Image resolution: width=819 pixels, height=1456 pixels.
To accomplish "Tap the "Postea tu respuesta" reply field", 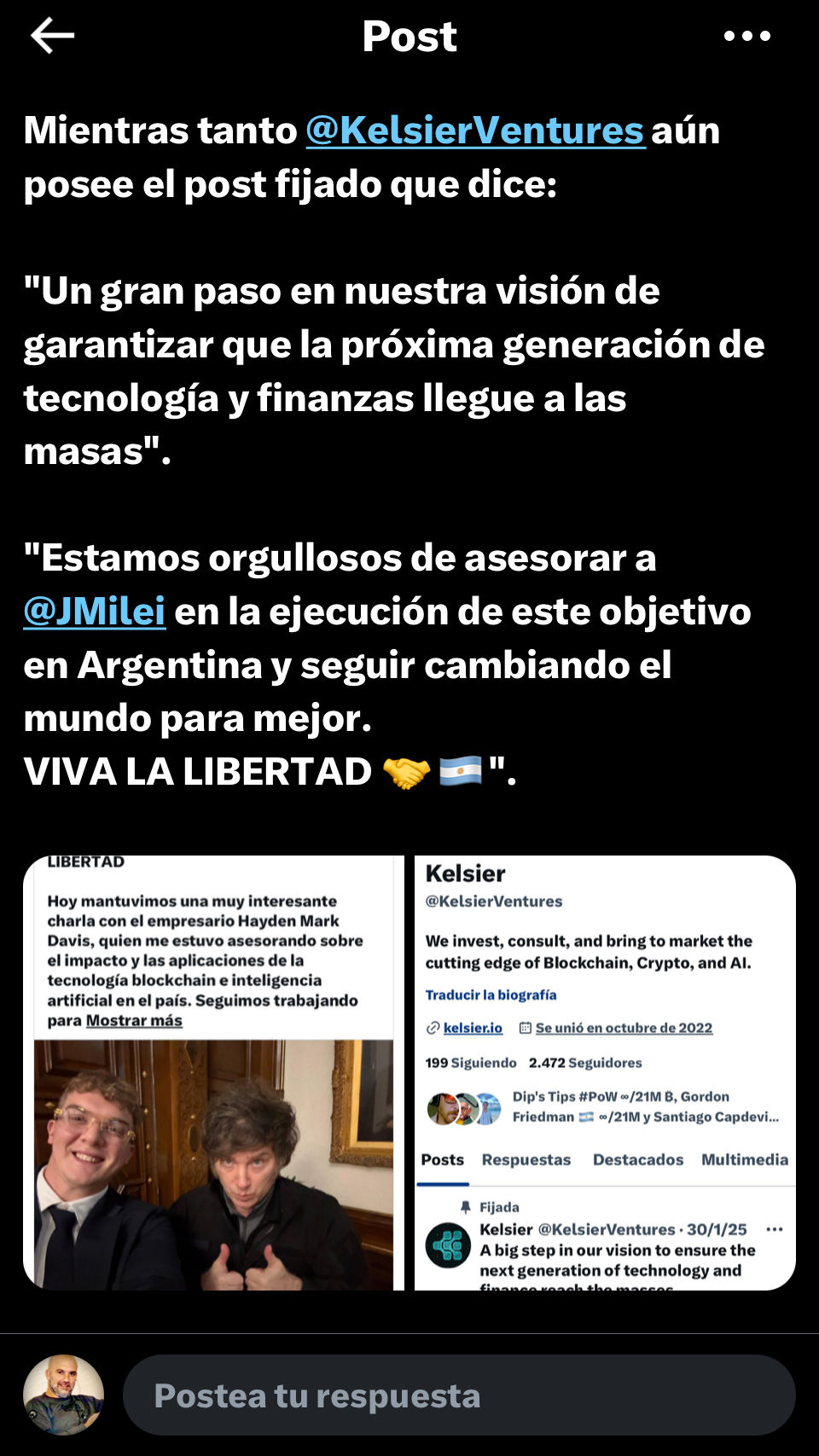I will 459,1395.
